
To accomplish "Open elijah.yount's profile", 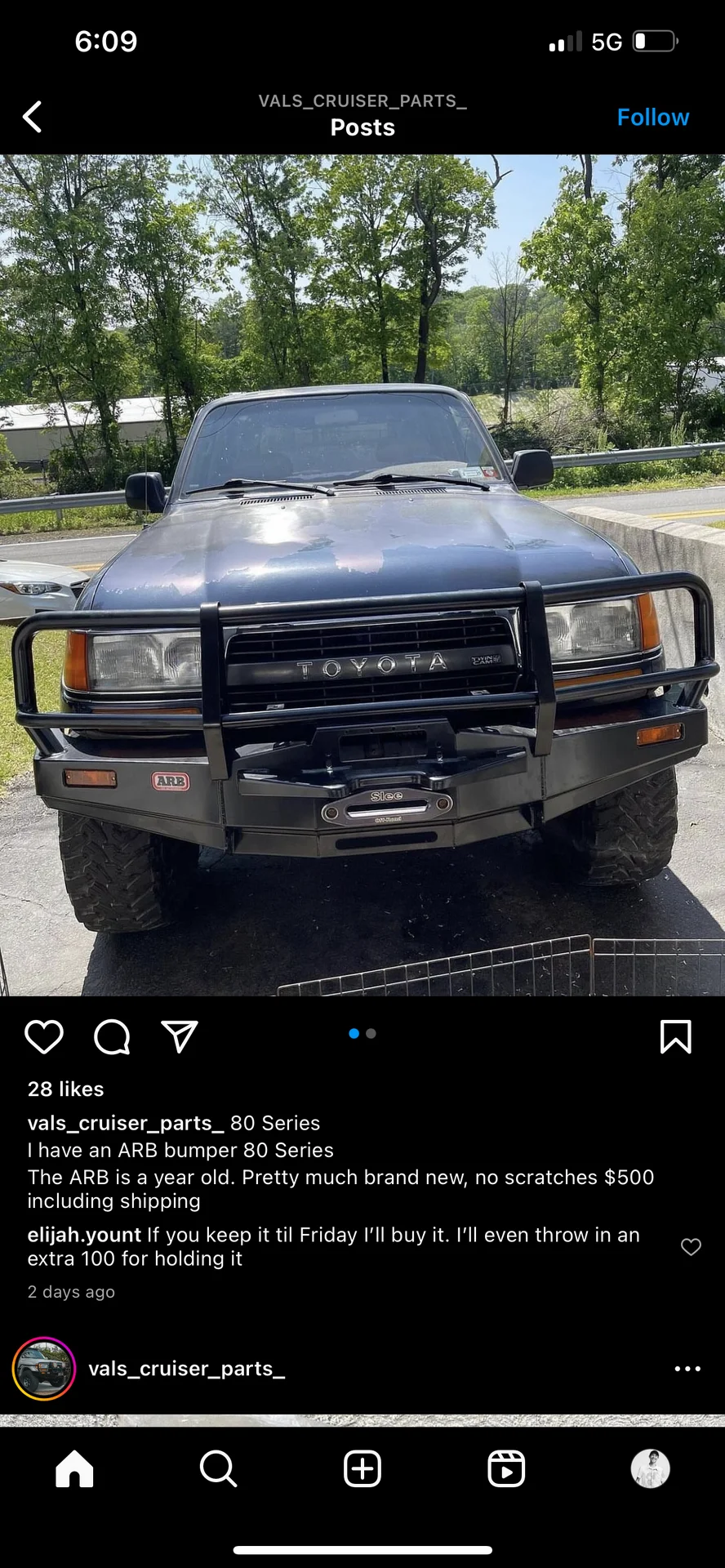I will 84,1235.
